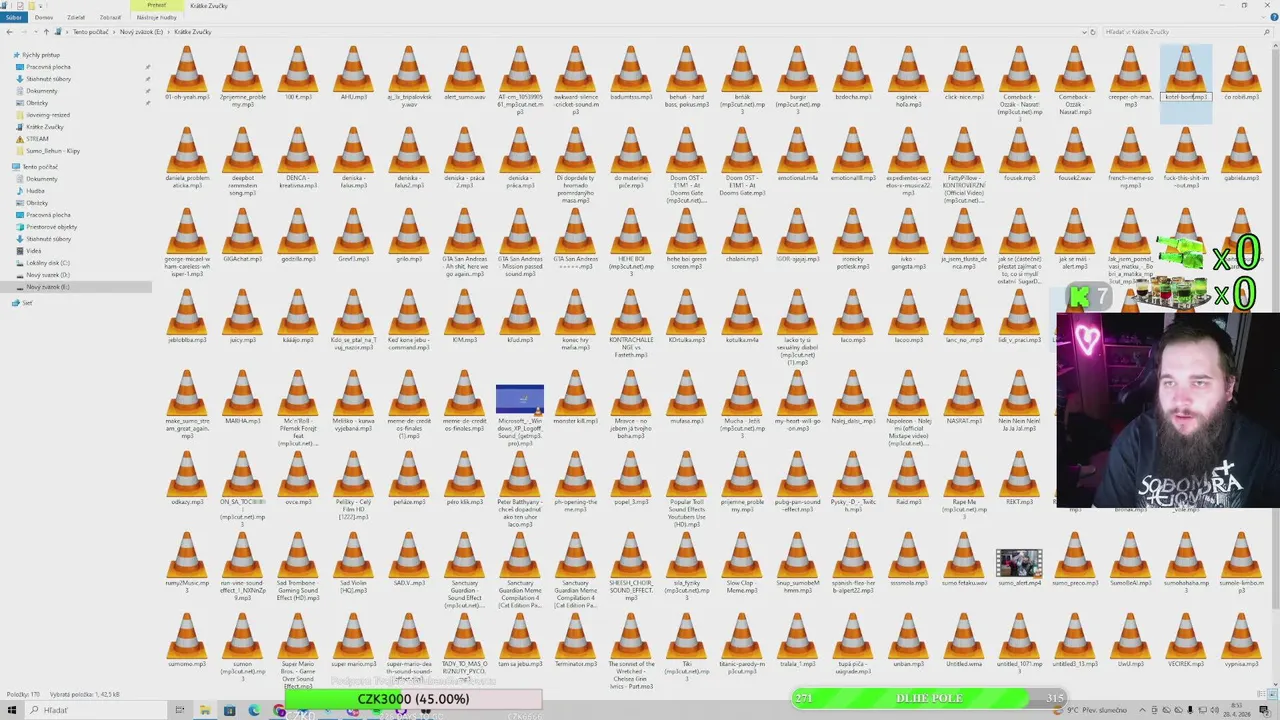1280x720 pixels.
Task: Open Stiahnuté súbory in quick access
Action: point(48,79)
